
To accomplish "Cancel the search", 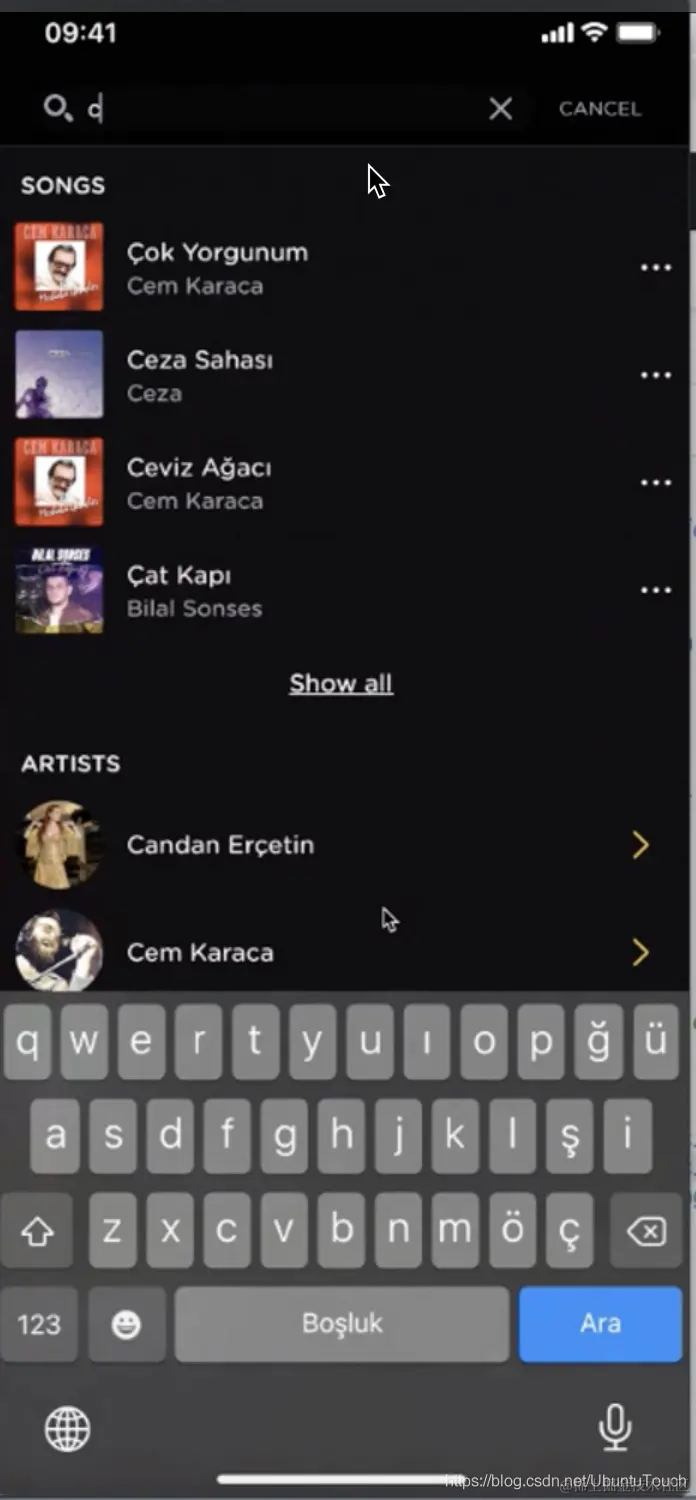I will (600, 109).
